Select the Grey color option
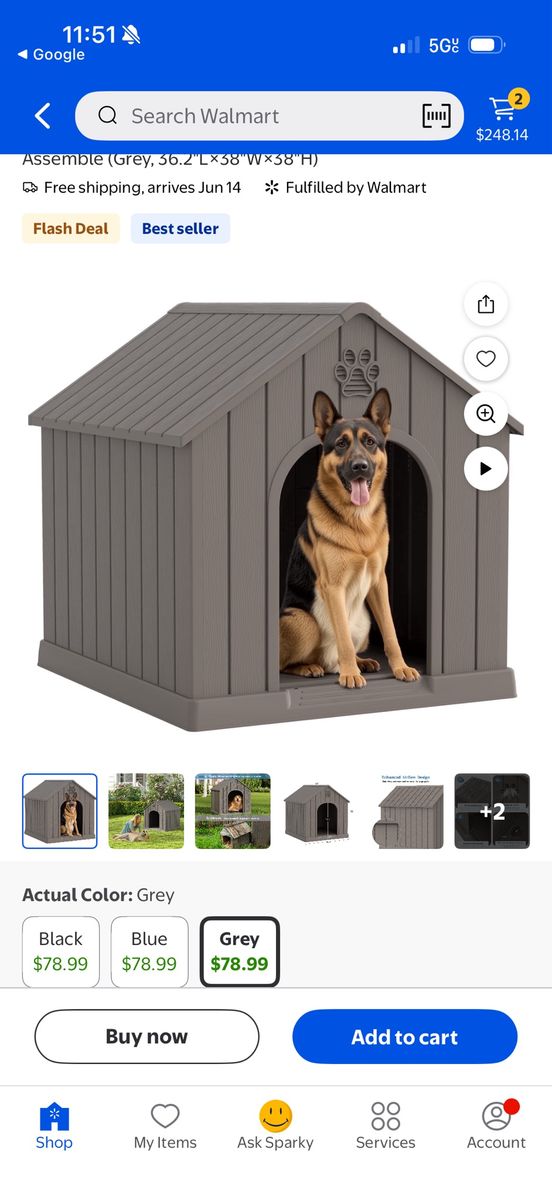552x1200 pixels. (239, 951)
